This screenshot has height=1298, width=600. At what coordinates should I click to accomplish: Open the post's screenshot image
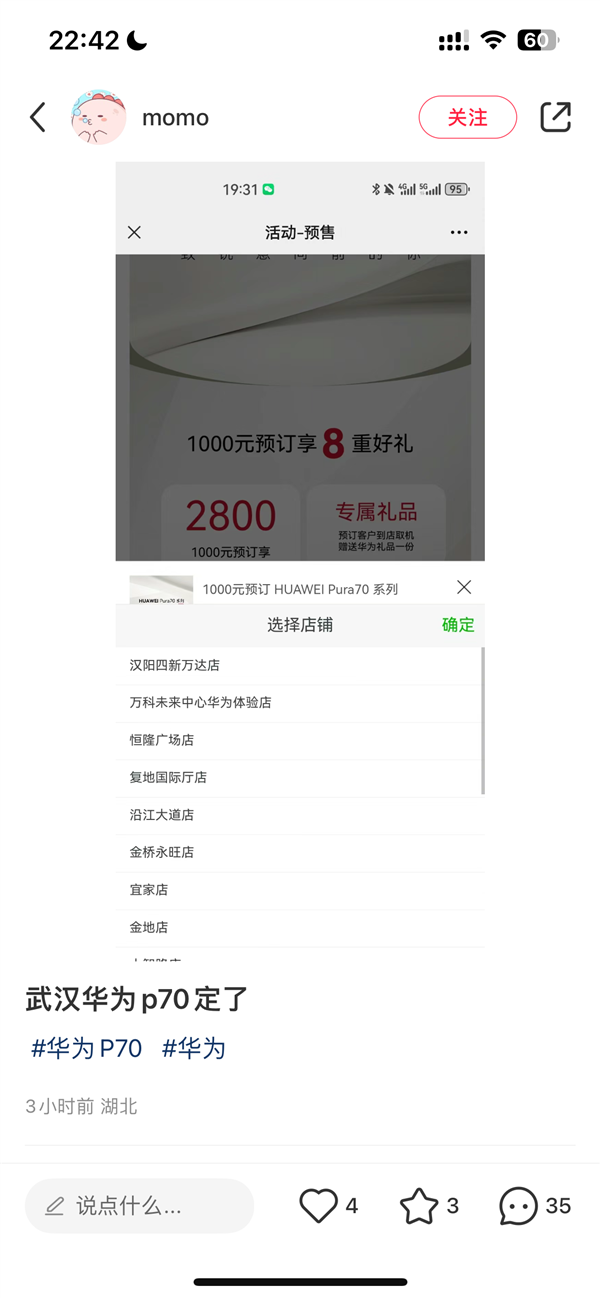(300, 560)
